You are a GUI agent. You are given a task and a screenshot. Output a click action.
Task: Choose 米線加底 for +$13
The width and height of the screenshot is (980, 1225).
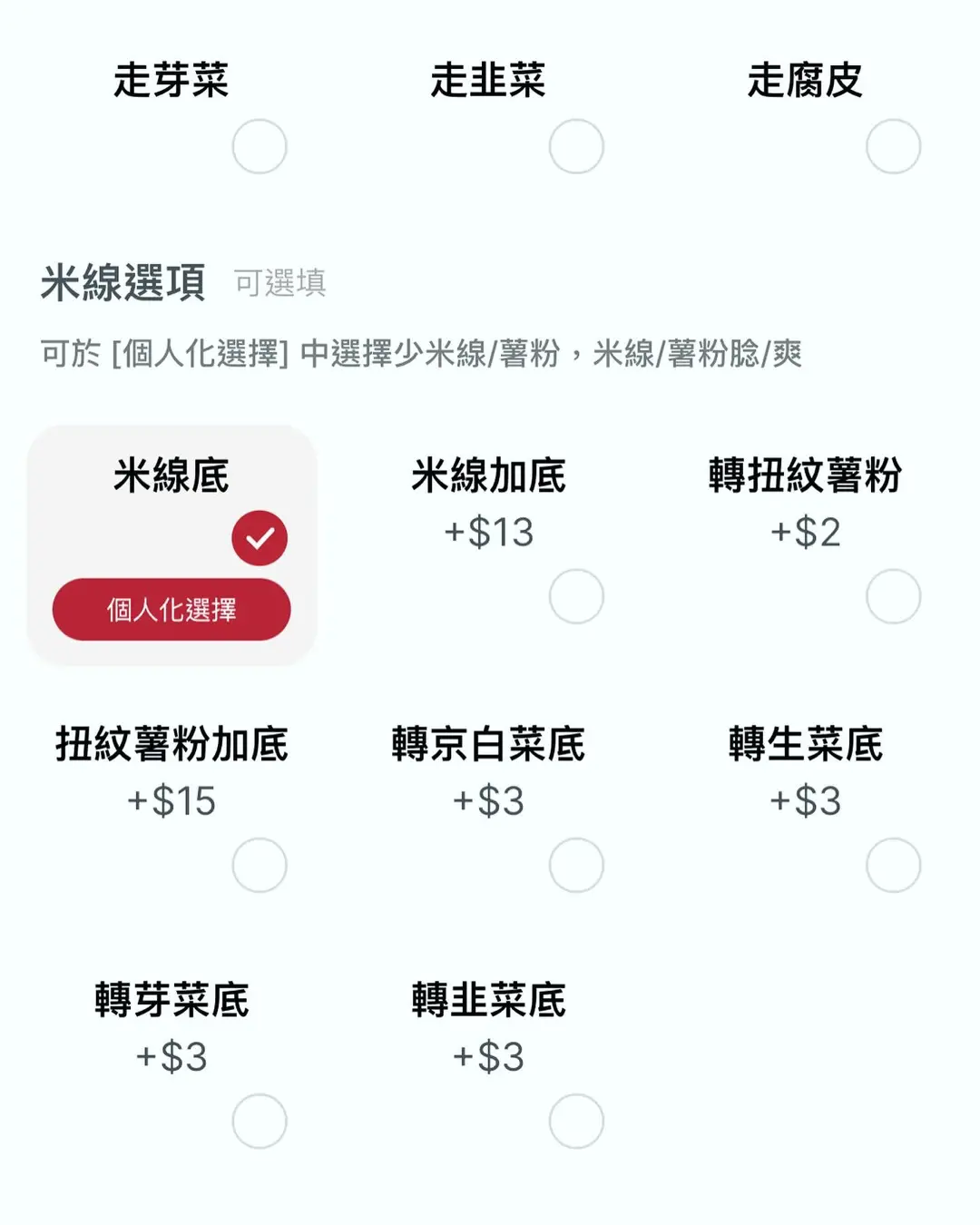576,596
